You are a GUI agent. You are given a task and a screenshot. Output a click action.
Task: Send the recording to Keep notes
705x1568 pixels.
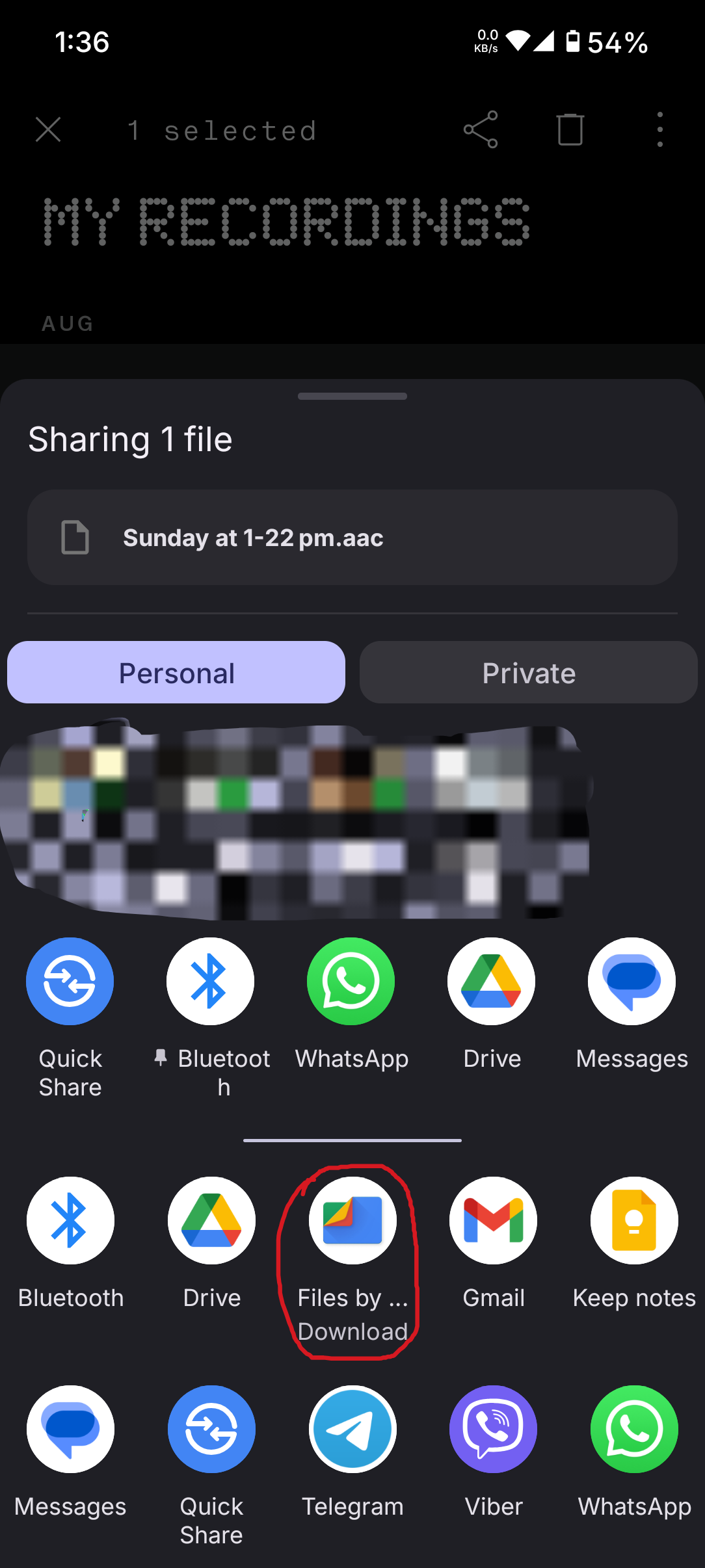(633, 1220)
